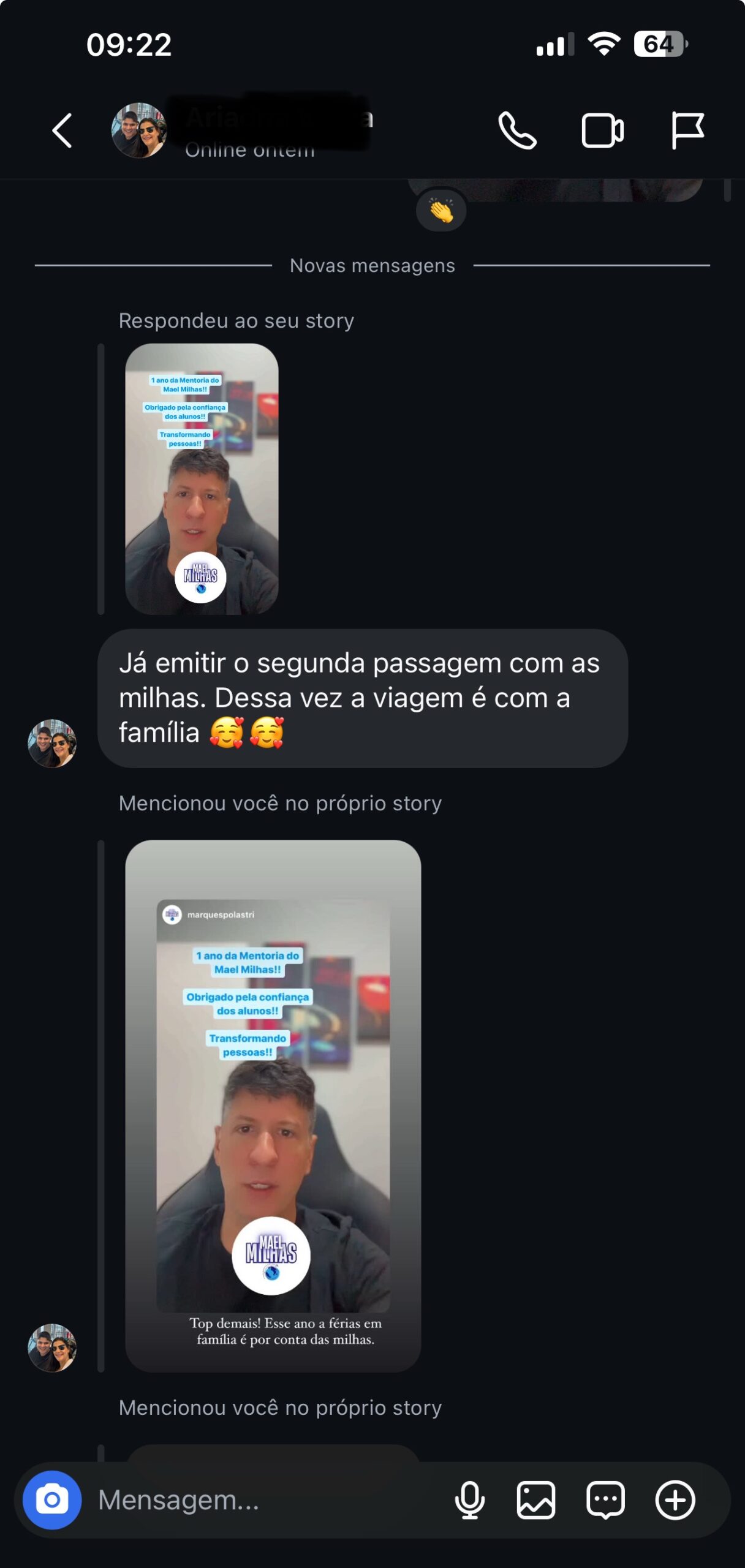Open more options with the plus icon
The image size is (745, 1568).
point(675,1499)
